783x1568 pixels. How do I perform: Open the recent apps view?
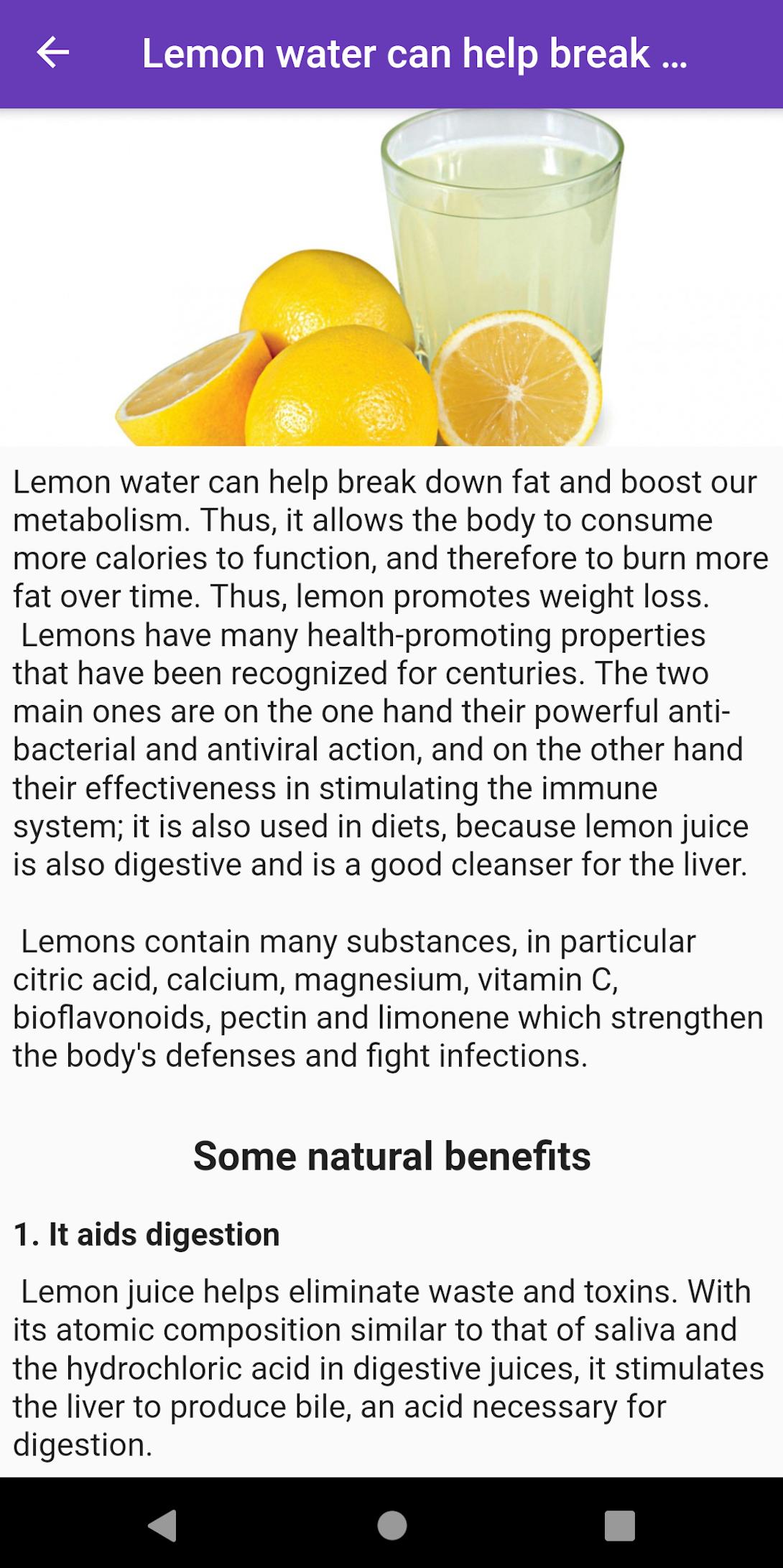[x=620, y=1525]
